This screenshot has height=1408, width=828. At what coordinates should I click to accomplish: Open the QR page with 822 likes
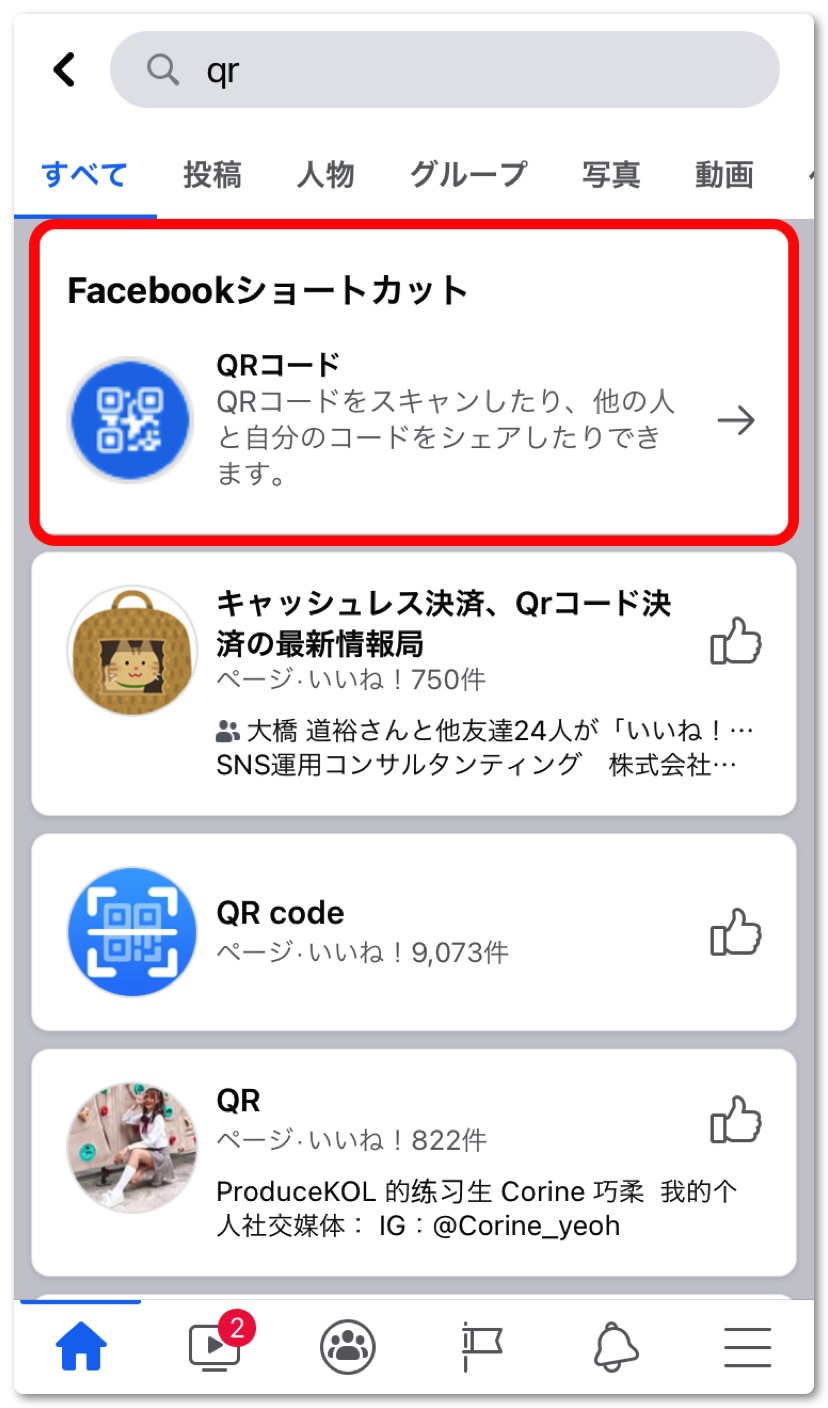click(x=239, y=1101)
